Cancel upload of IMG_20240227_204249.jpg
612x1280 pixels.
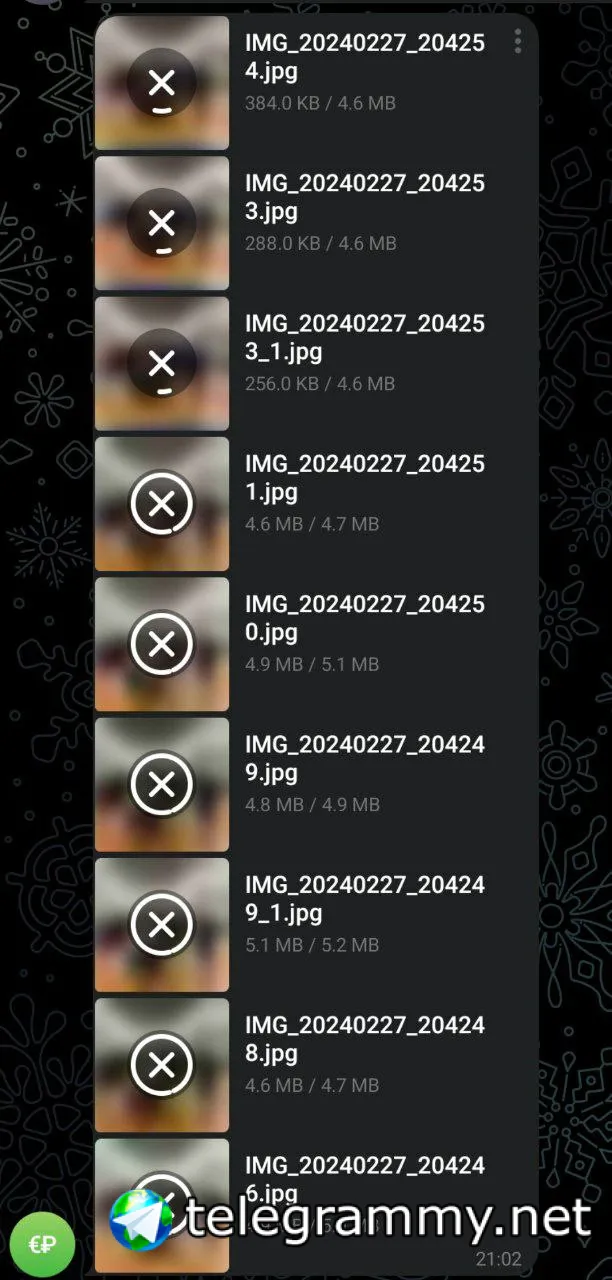[x=162, y=785]
